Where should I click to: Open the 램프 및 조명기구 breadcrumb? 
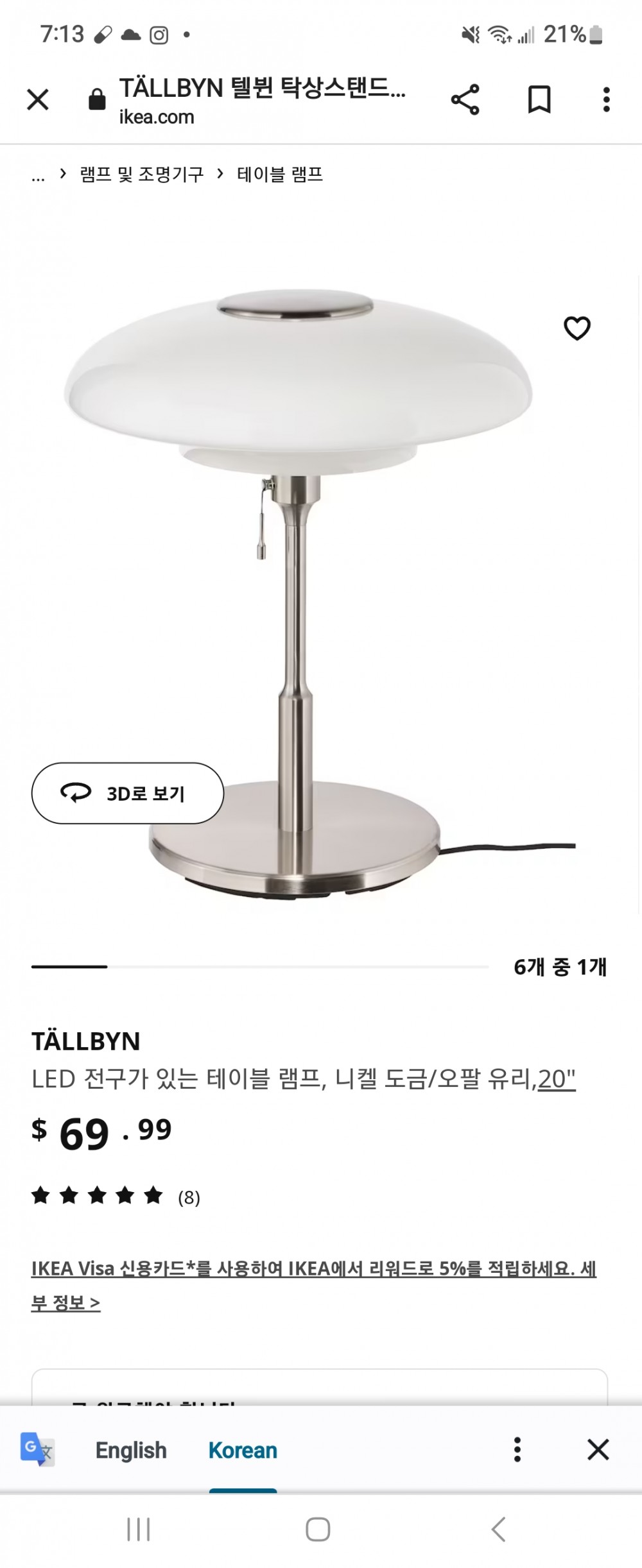[141, 174]
